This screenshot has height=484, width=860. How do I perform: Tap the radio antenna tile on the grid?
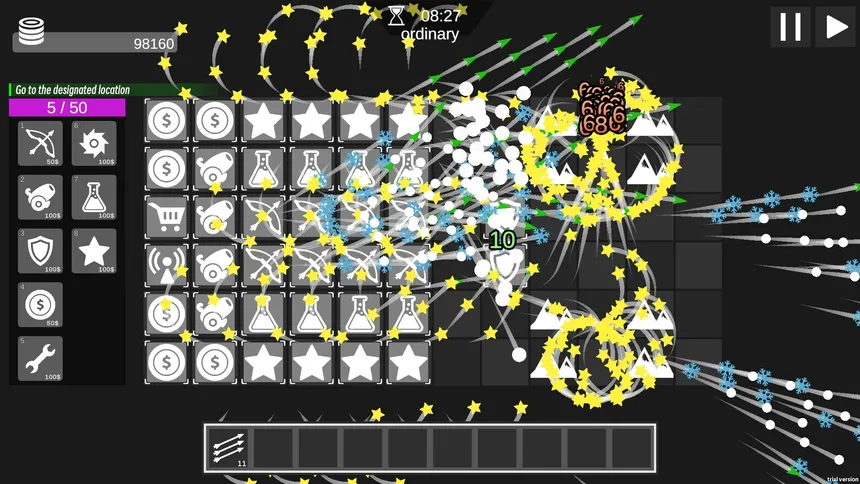[167, 265]
